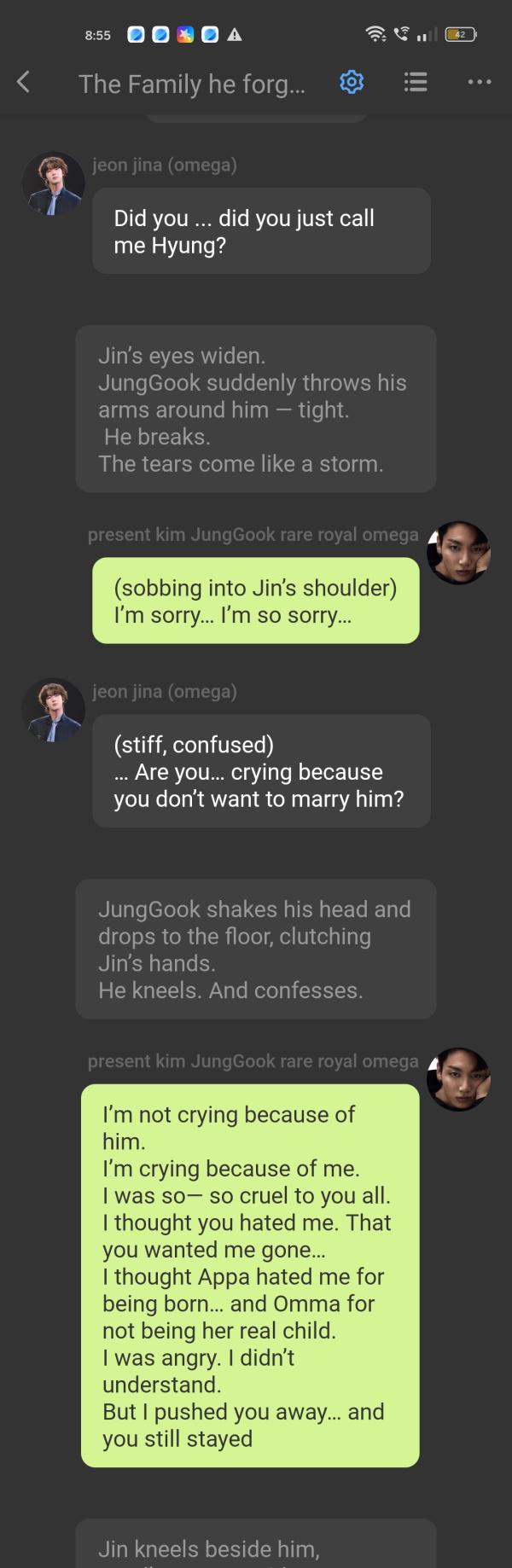Tap JungGook's avatar beside the confession message

459,1079
